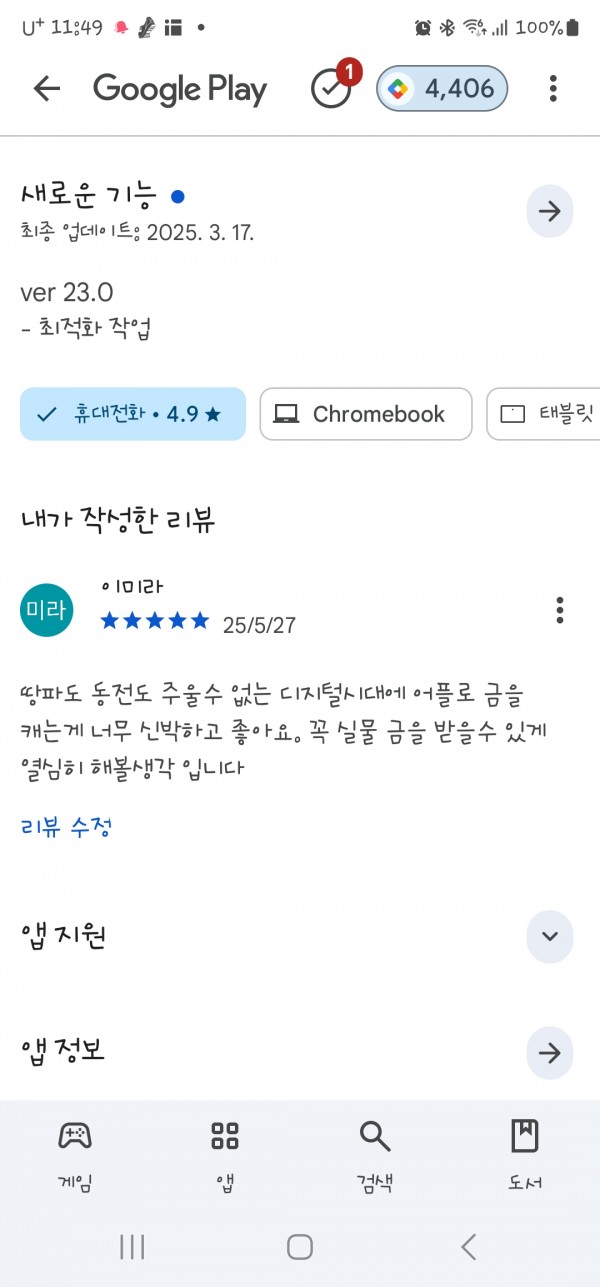Image resolution: width=600 pixels, height=1287 pixels.
Task: Open the 4,406 Play Points chip
Action: [442, 89]
